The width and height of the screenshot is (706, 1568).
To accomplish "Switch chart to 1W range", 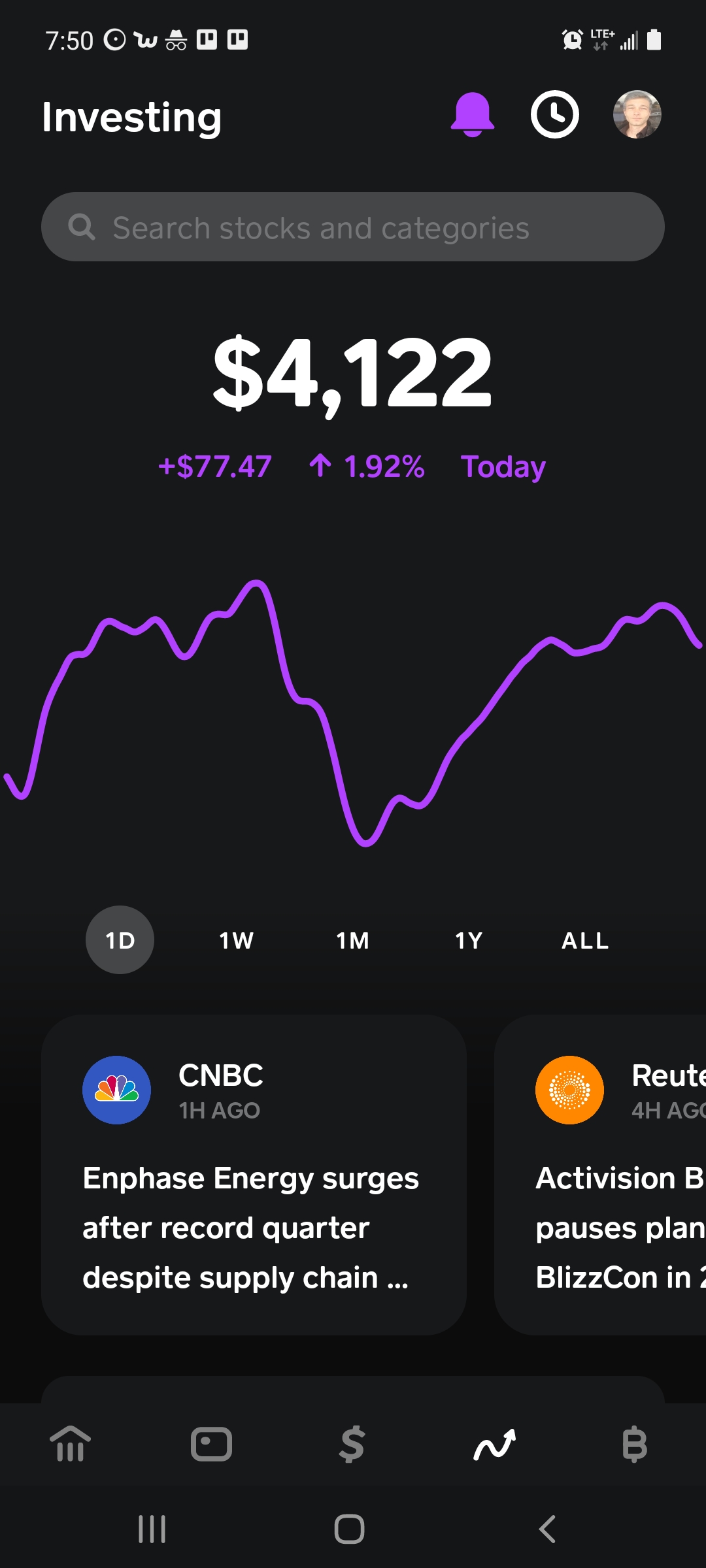I will point(236,940).
